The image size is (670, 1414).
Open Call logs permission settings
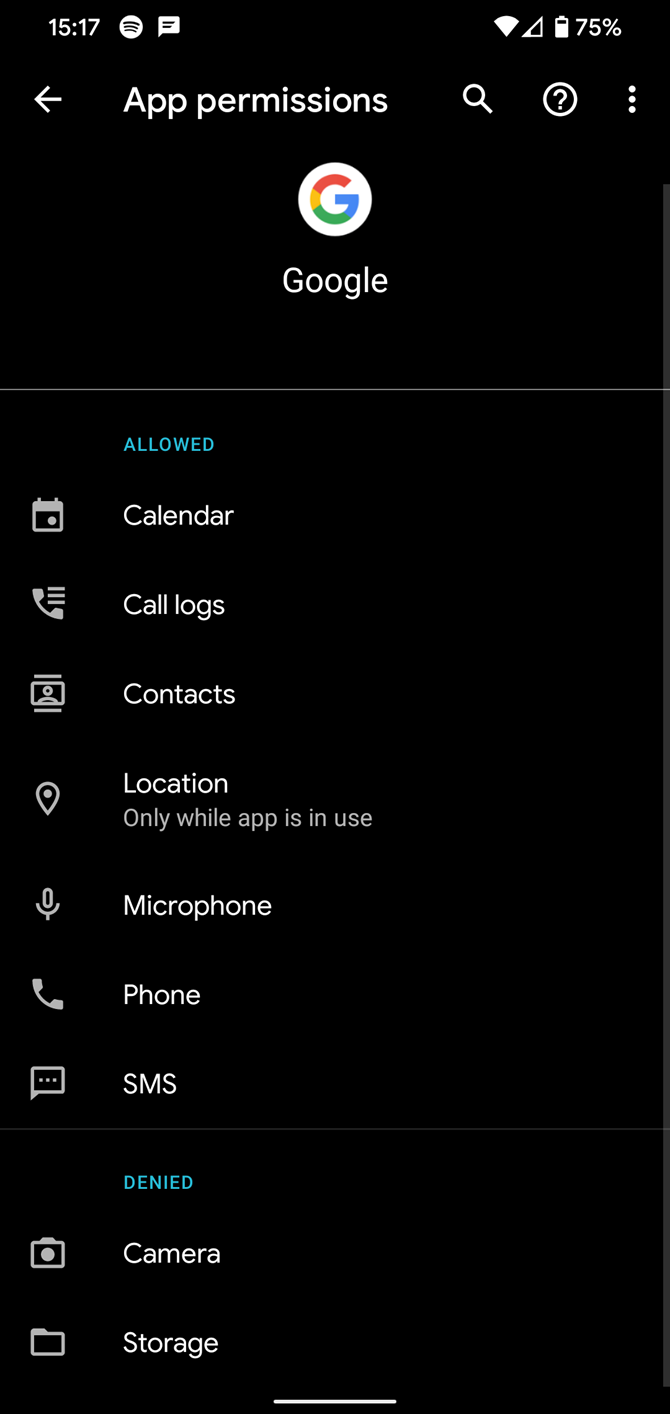pyautogui.click(x=174, y=604)
